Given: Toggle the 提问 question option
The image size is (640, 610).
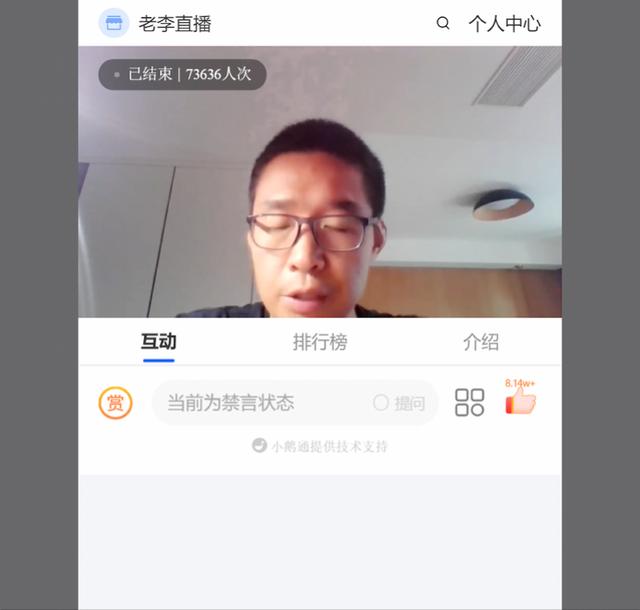Looking at the screenshot, I should 399,403.
